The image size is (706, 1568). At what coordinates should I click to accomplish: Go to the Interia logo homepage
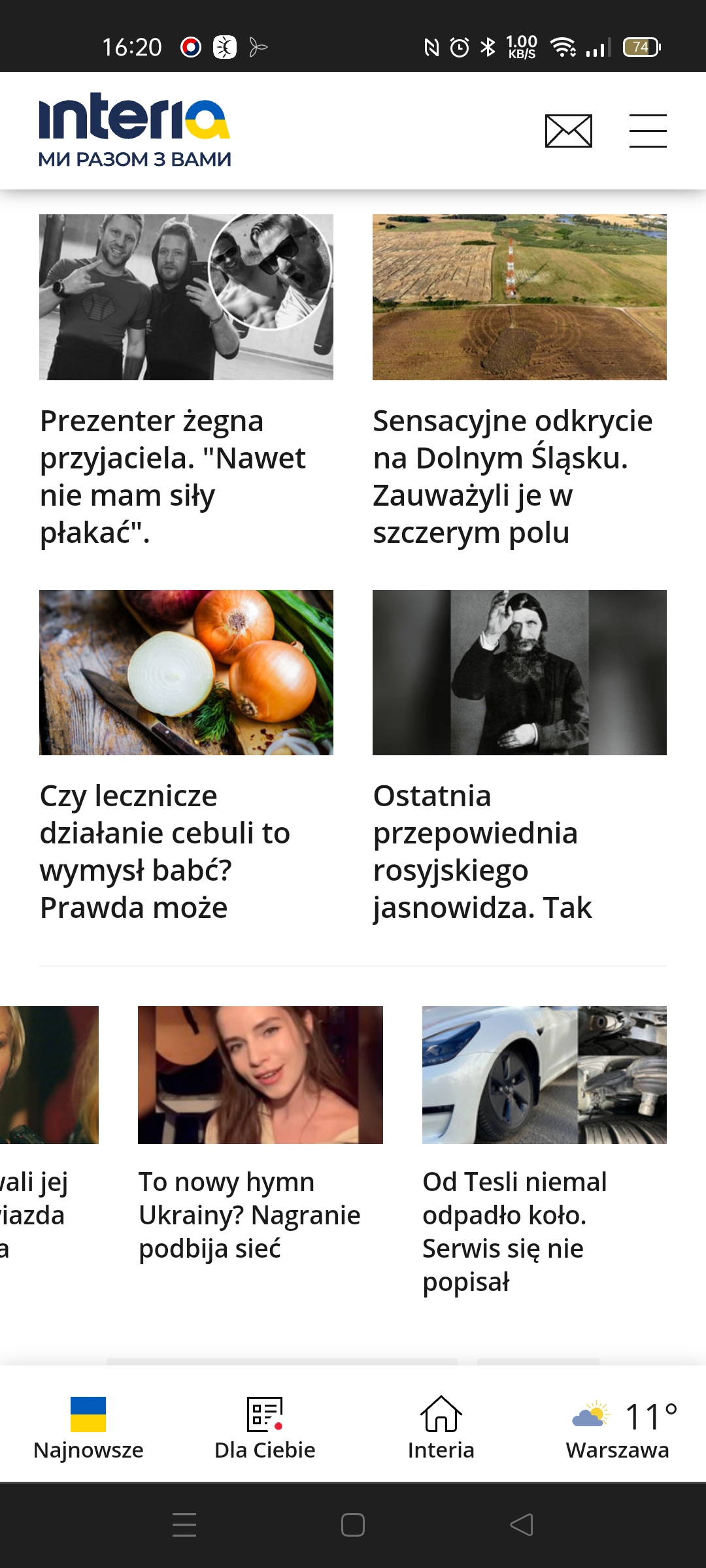[x=135, y=130]
